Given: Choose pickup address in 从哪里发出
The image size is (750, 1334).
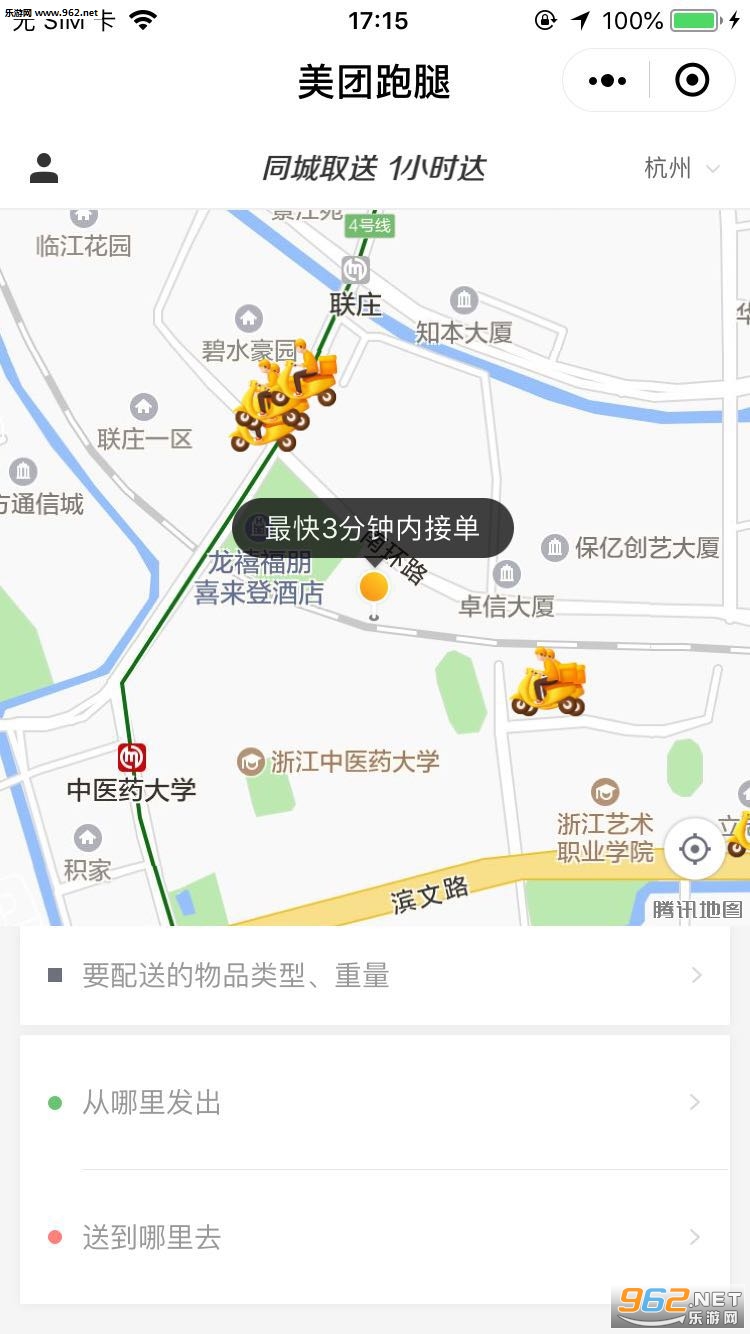Looking at the screenshot, I should 375,1103.
